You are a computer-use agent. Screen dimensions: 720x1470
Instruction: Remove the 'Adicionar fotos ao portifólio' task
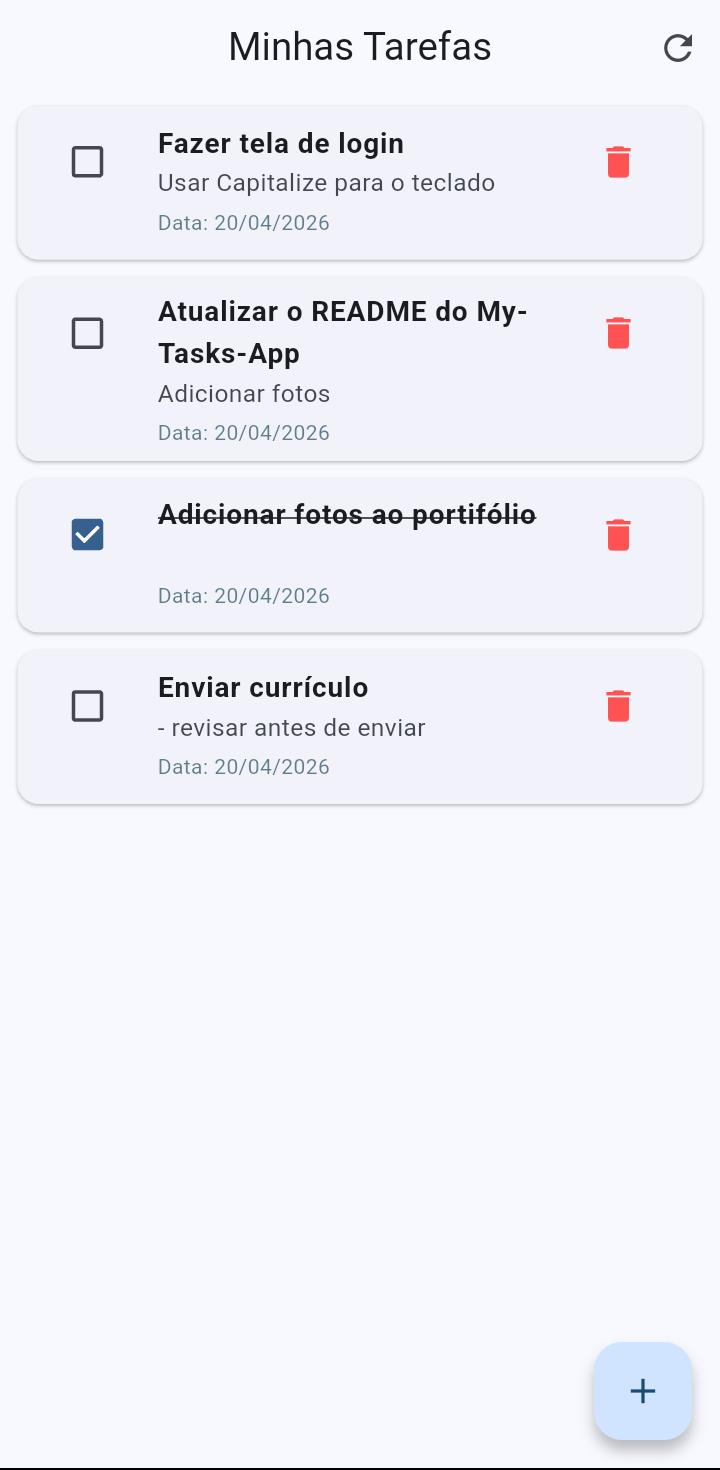tap(619, 535)
